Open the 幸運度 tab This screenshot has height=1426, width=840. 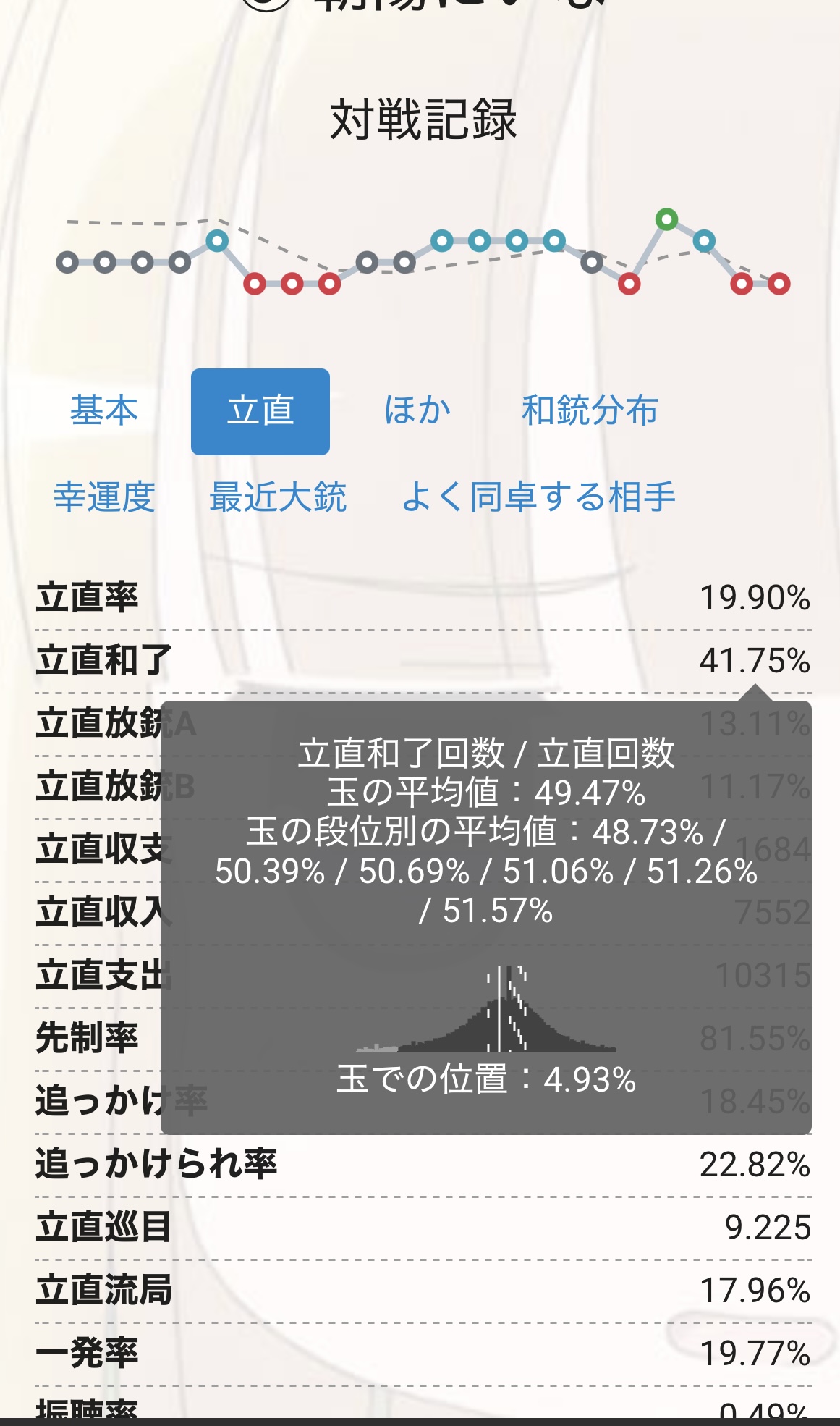click(x=105, y=497)
